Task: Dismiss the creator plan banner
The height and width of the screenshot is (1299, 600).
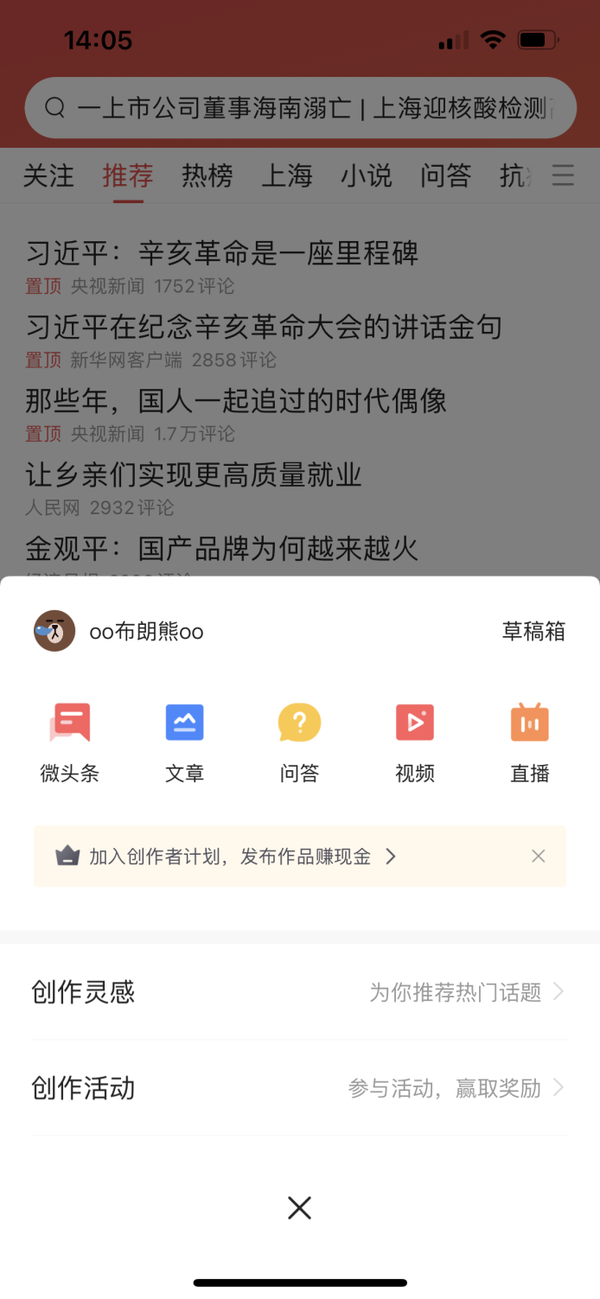Action: click(538, 856)
